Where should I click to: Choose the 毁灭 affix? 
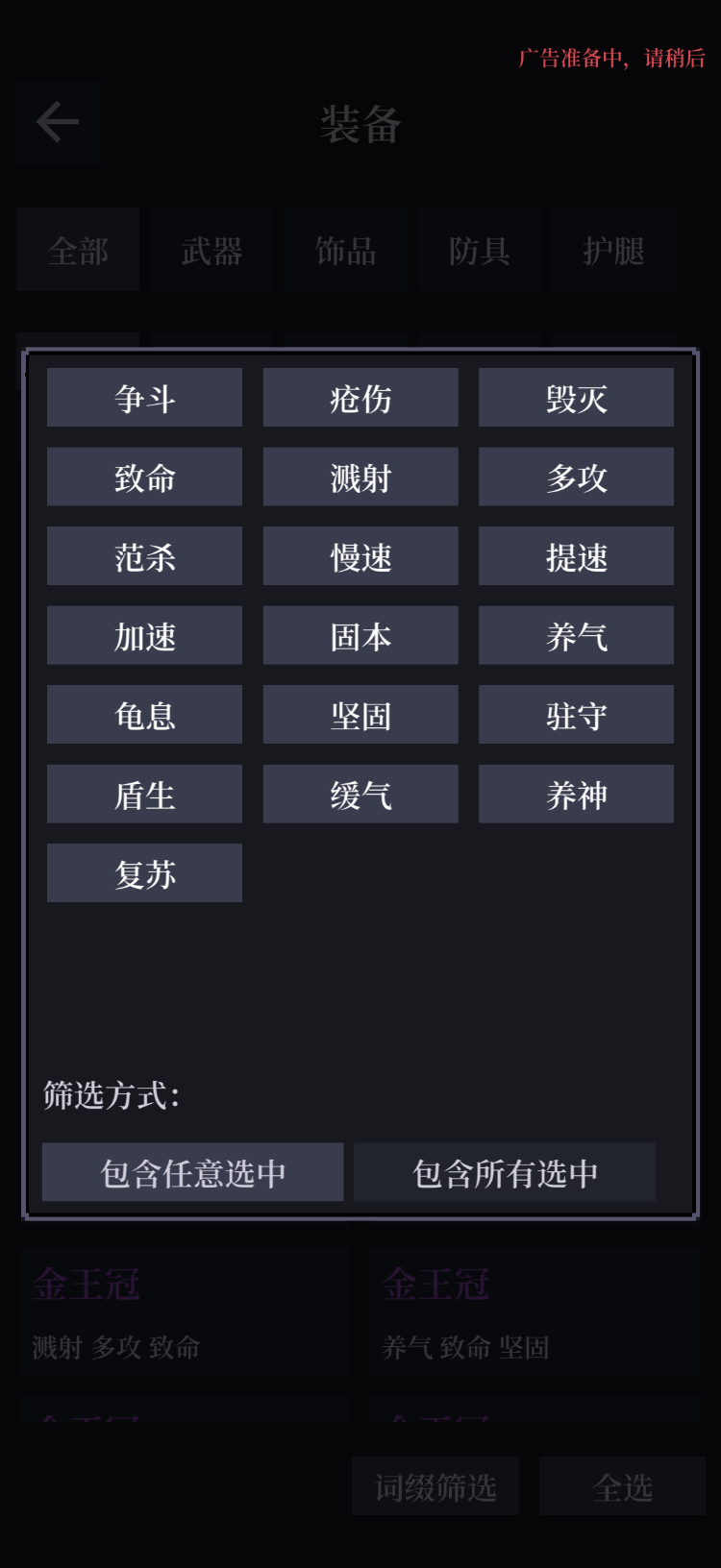tap(576, 398)
